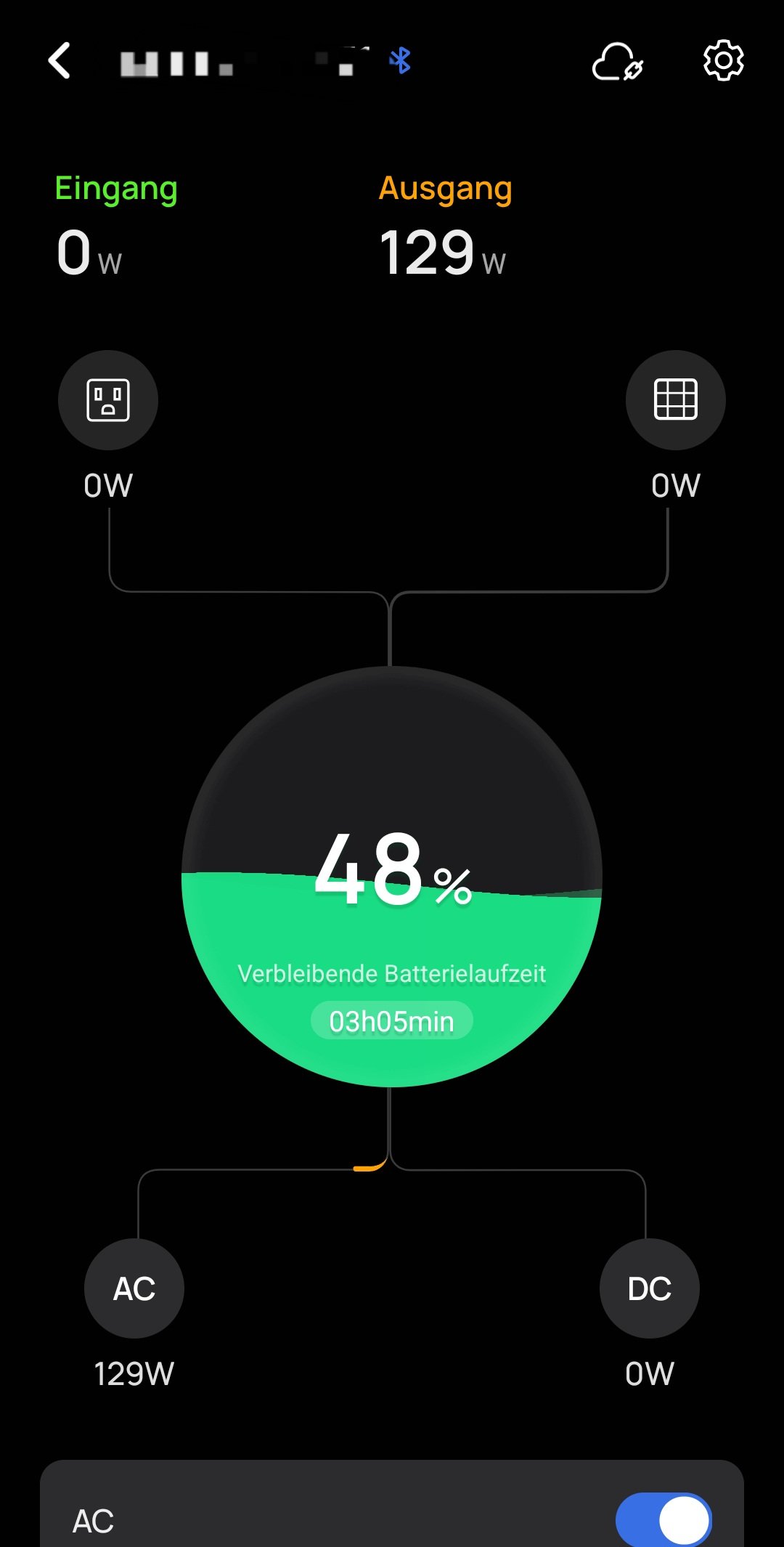Open the 48% battery level circle
The width and height of the screenshot is (784, 1547).
391,877
